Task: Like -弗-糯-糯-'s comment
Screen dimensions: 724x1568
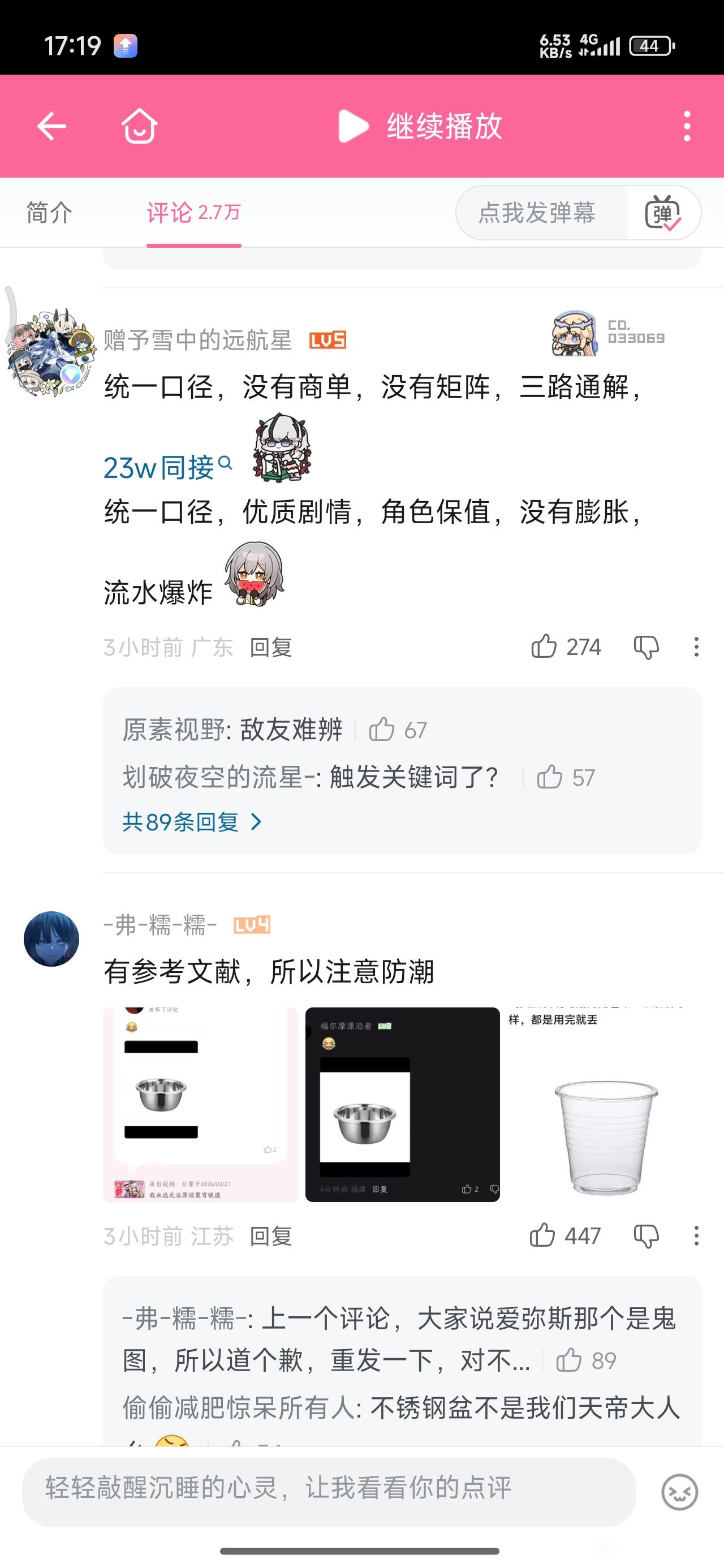Action: (x=542, y=1235)
